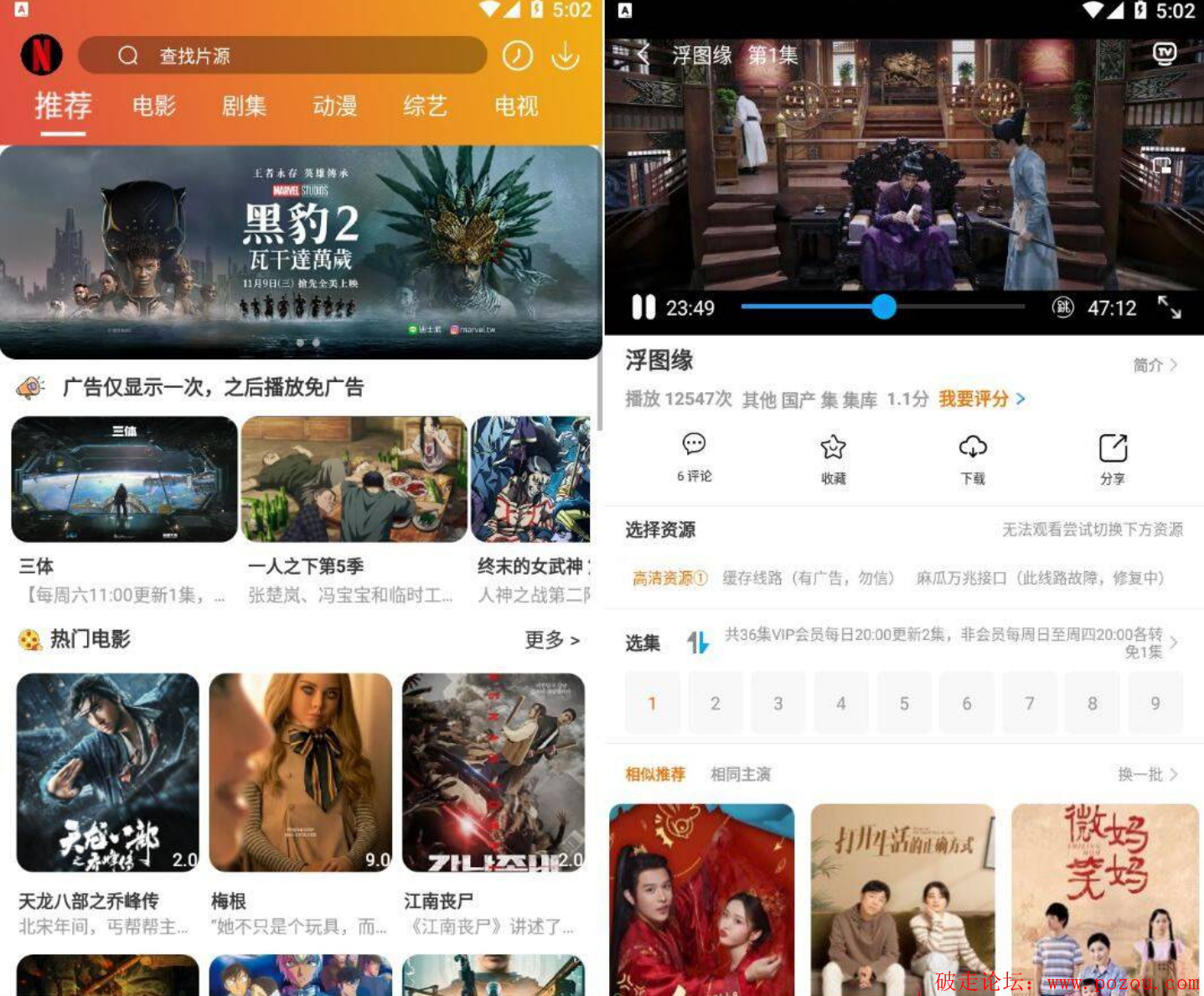
Task: Open the downloads arrow icon in header
Action: 566,55
